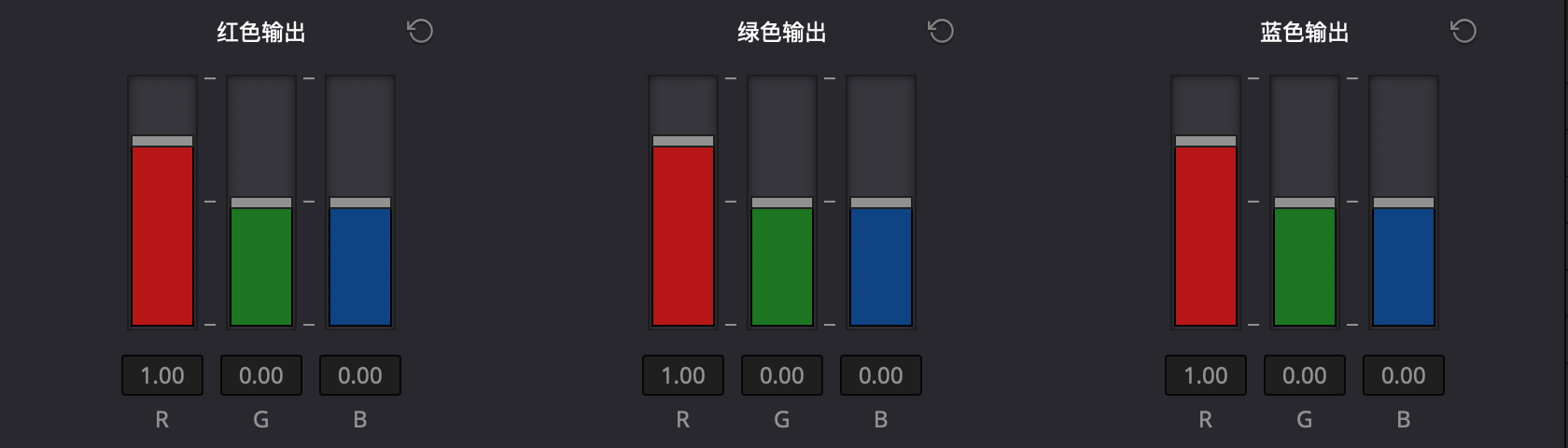Select the G value field in 绿色输出
This screenshot has height=448, width=1568.
pyautogui.click(x=782, y=375)
